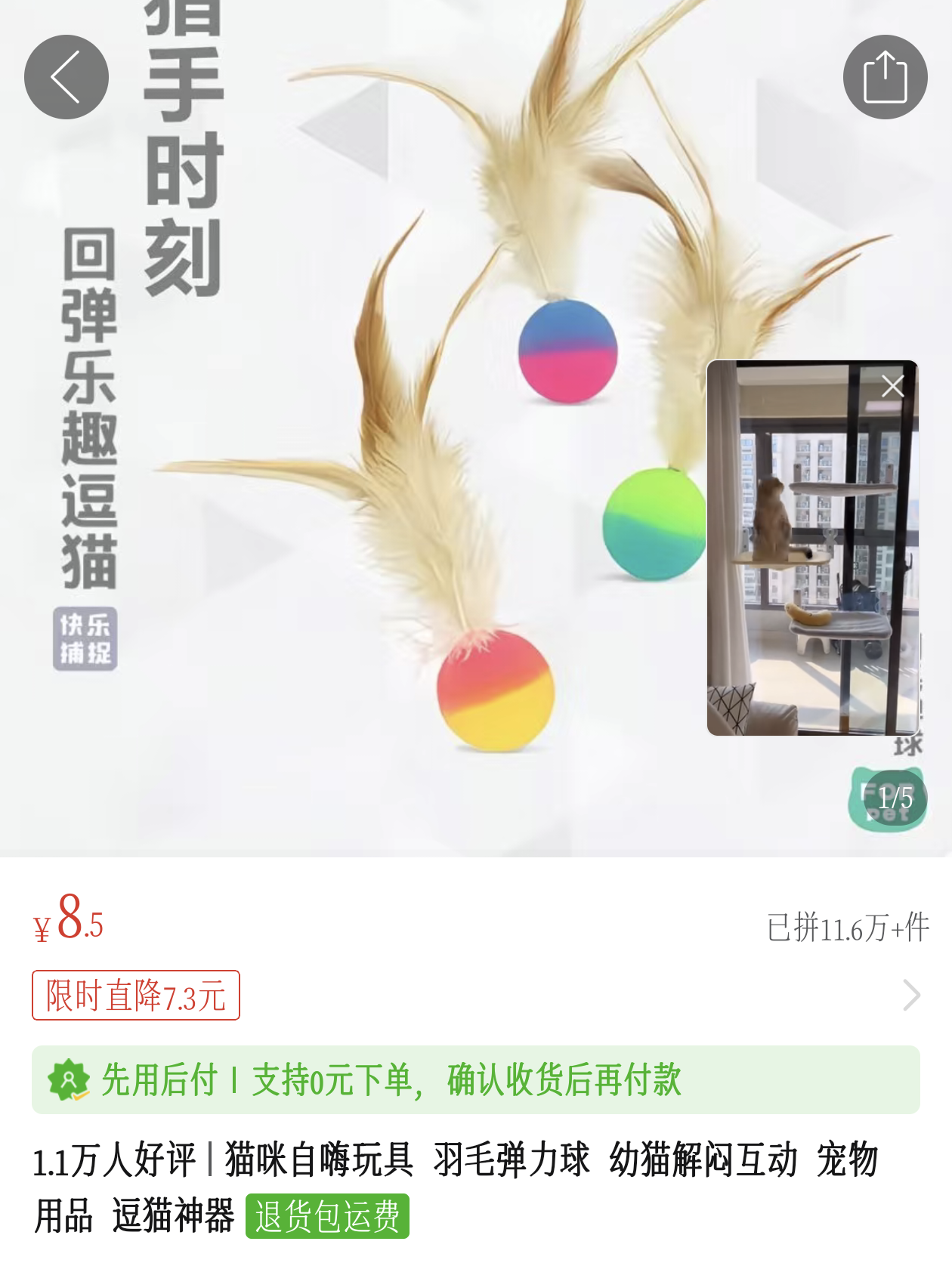Go back using the arrow button
Viewport: 952px width, 1266px height.
(66, 77)
